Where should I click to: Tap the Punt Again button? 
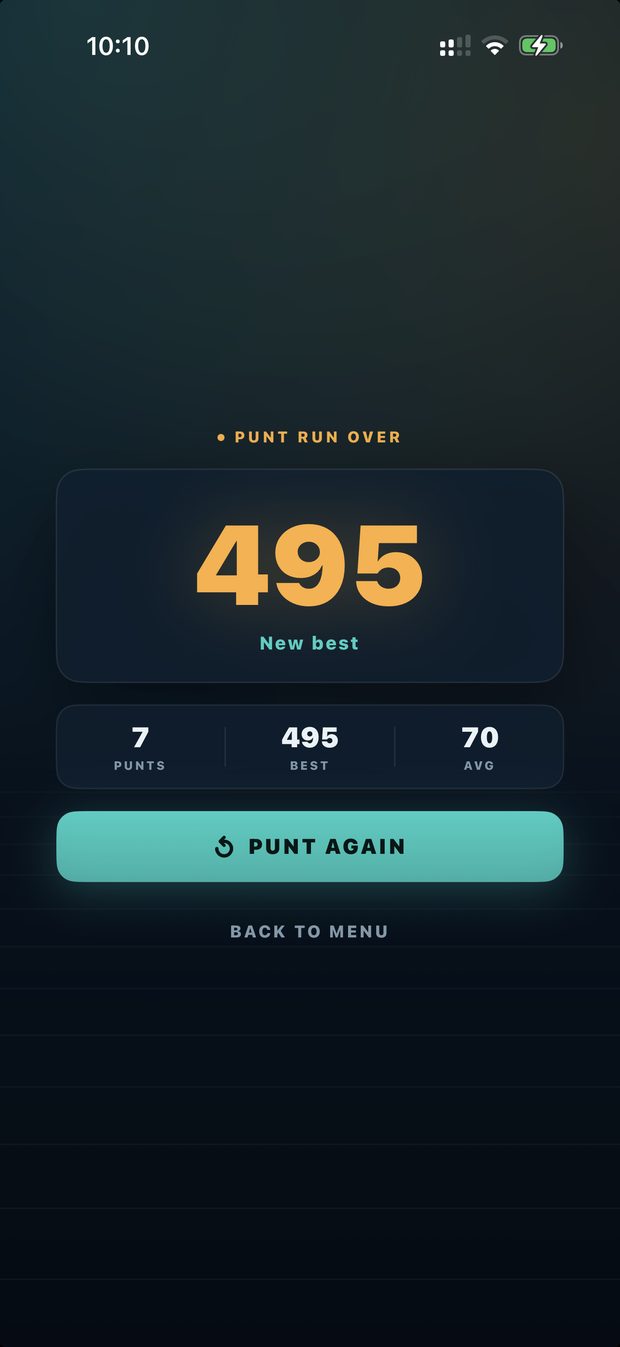click(x=310, y=846)
